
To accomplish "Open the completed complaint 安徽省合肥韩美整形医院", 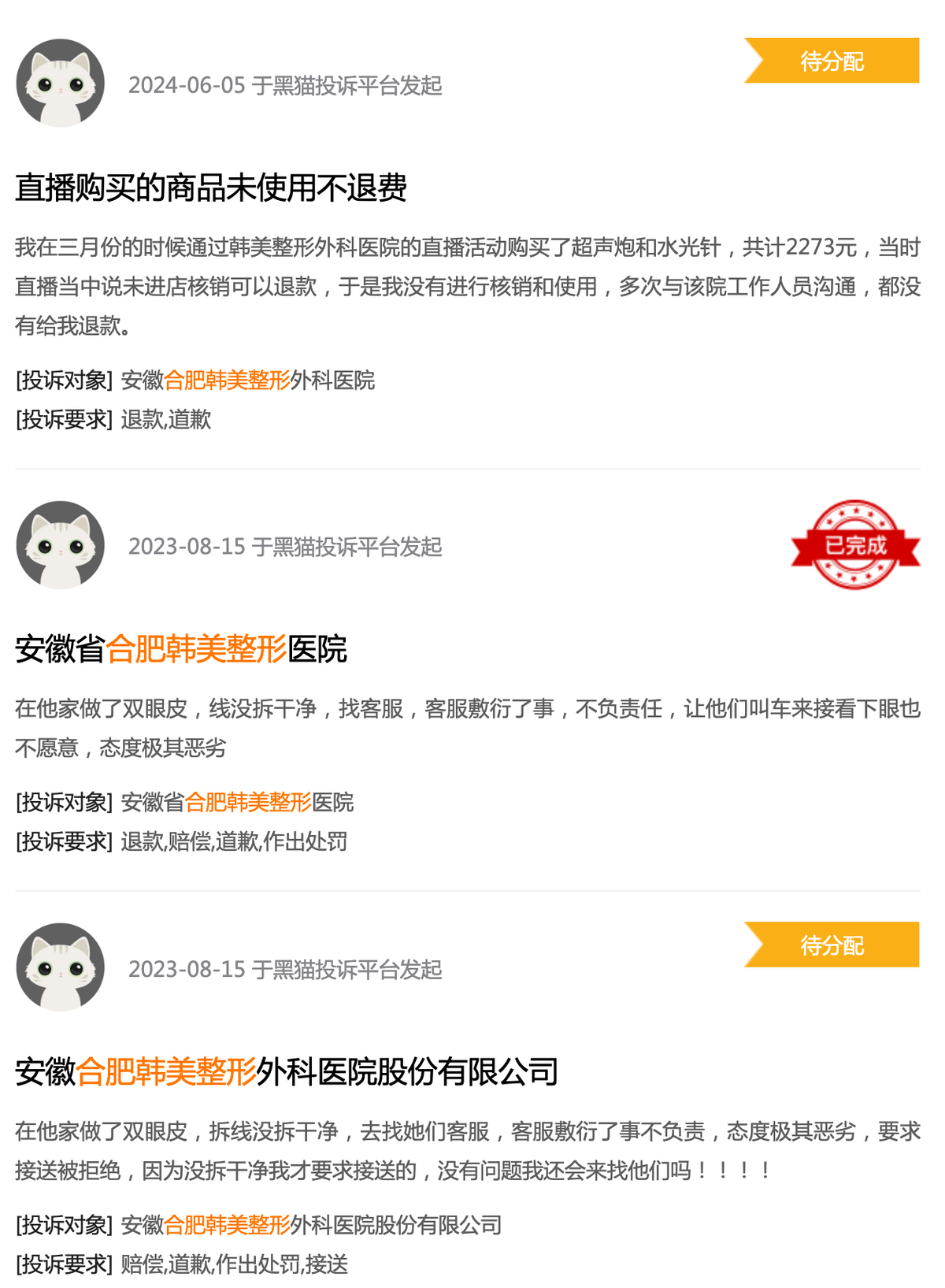I will pyautogui.click(x=181, y=650).
